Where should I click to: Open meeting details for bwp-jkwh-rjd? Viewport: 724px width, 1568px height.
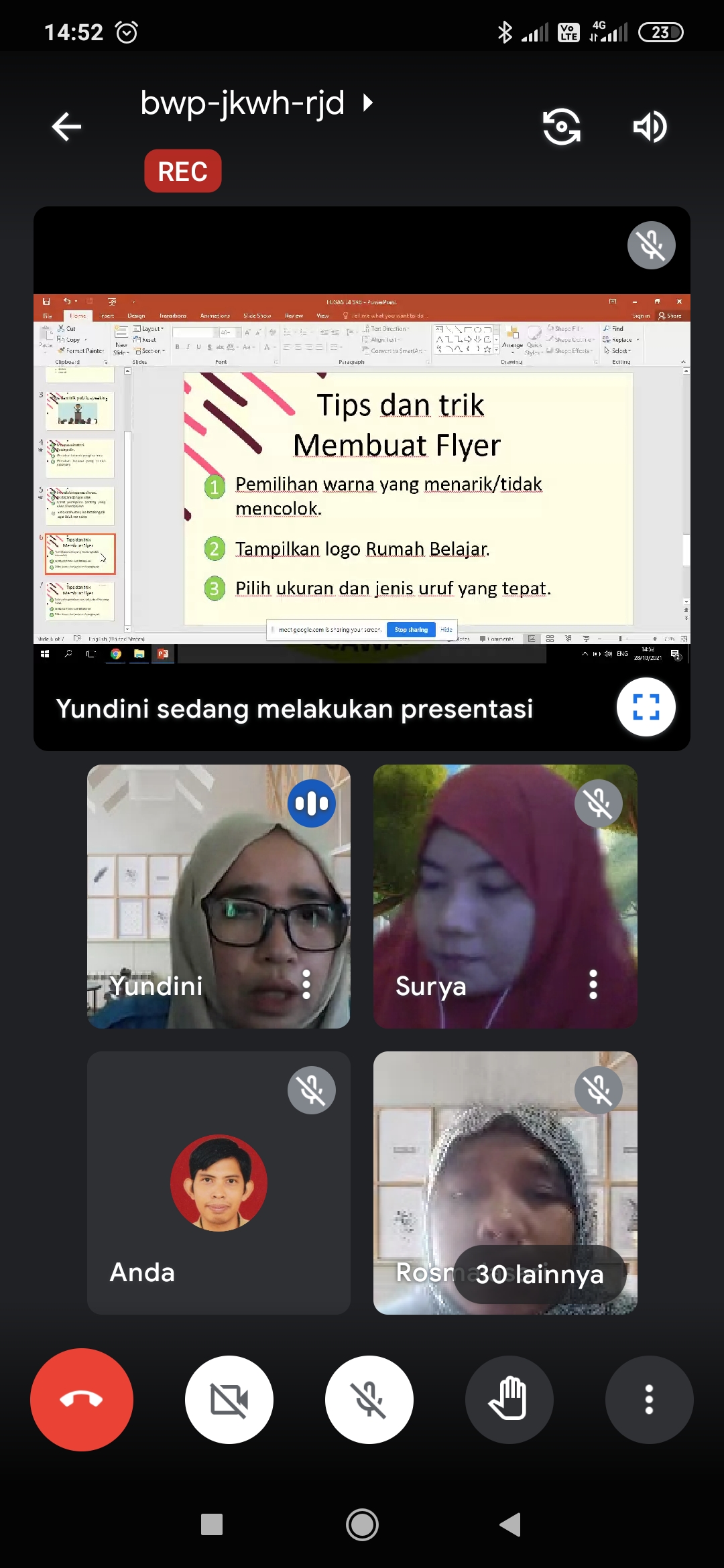coord(256,103)
